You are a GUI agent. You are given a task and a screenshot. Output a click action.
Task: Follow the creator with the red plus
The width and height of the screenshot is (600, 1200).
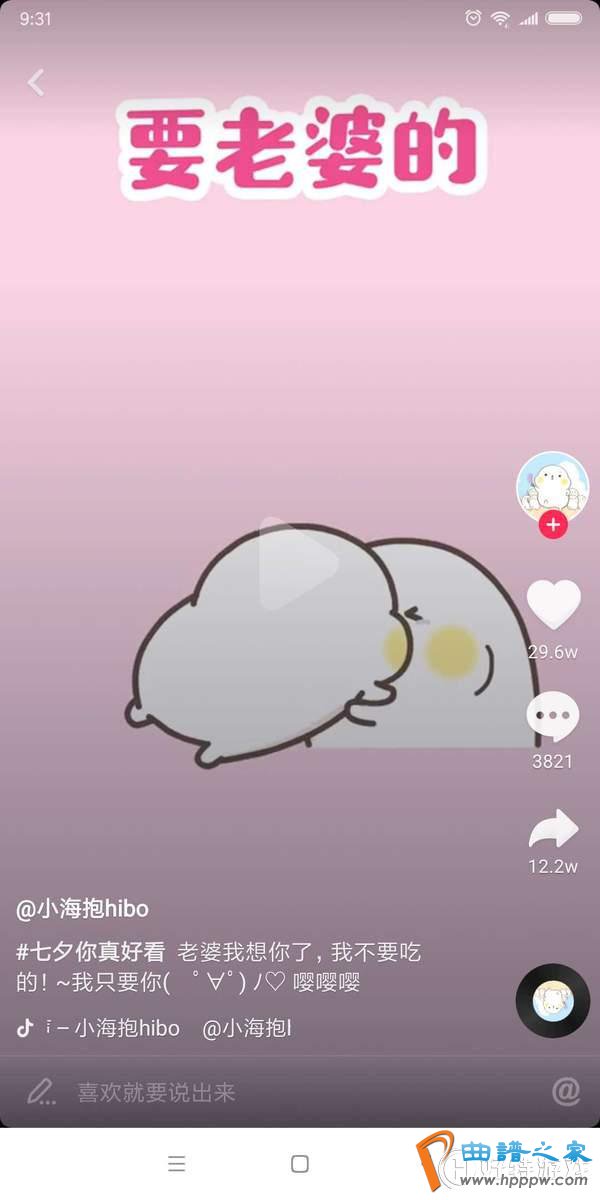pyautogui.click(x=553, y=524)
